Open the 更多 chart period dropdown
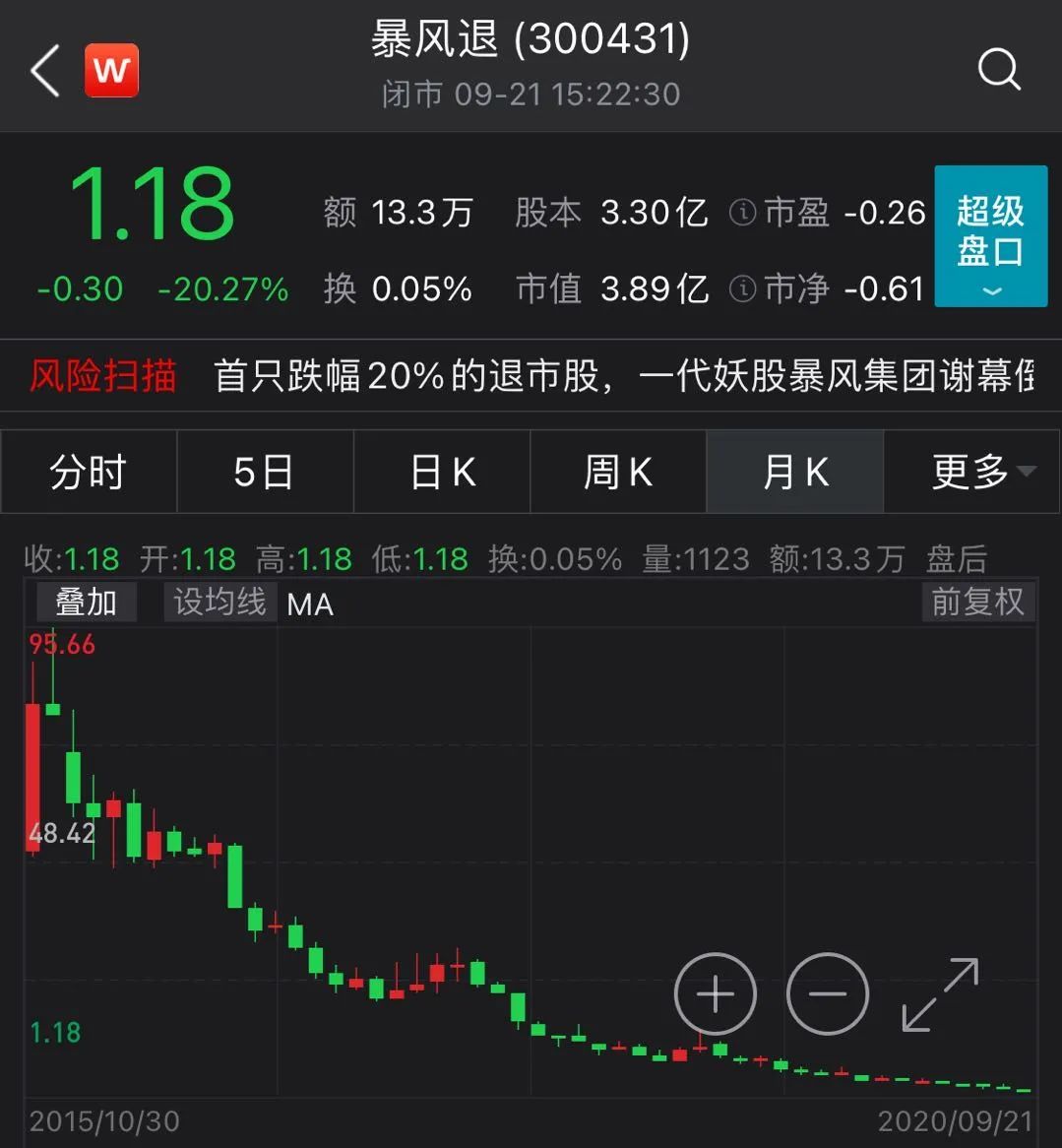This screenshot has height=1148, width=1062. tap(972, 473)
